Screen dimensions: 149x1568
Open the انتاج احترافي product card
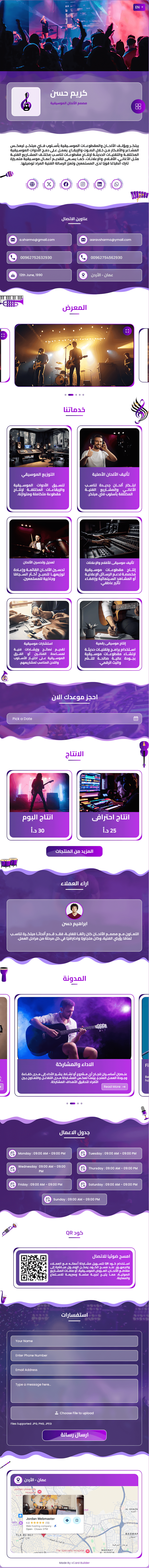click(x=110, y=804)
